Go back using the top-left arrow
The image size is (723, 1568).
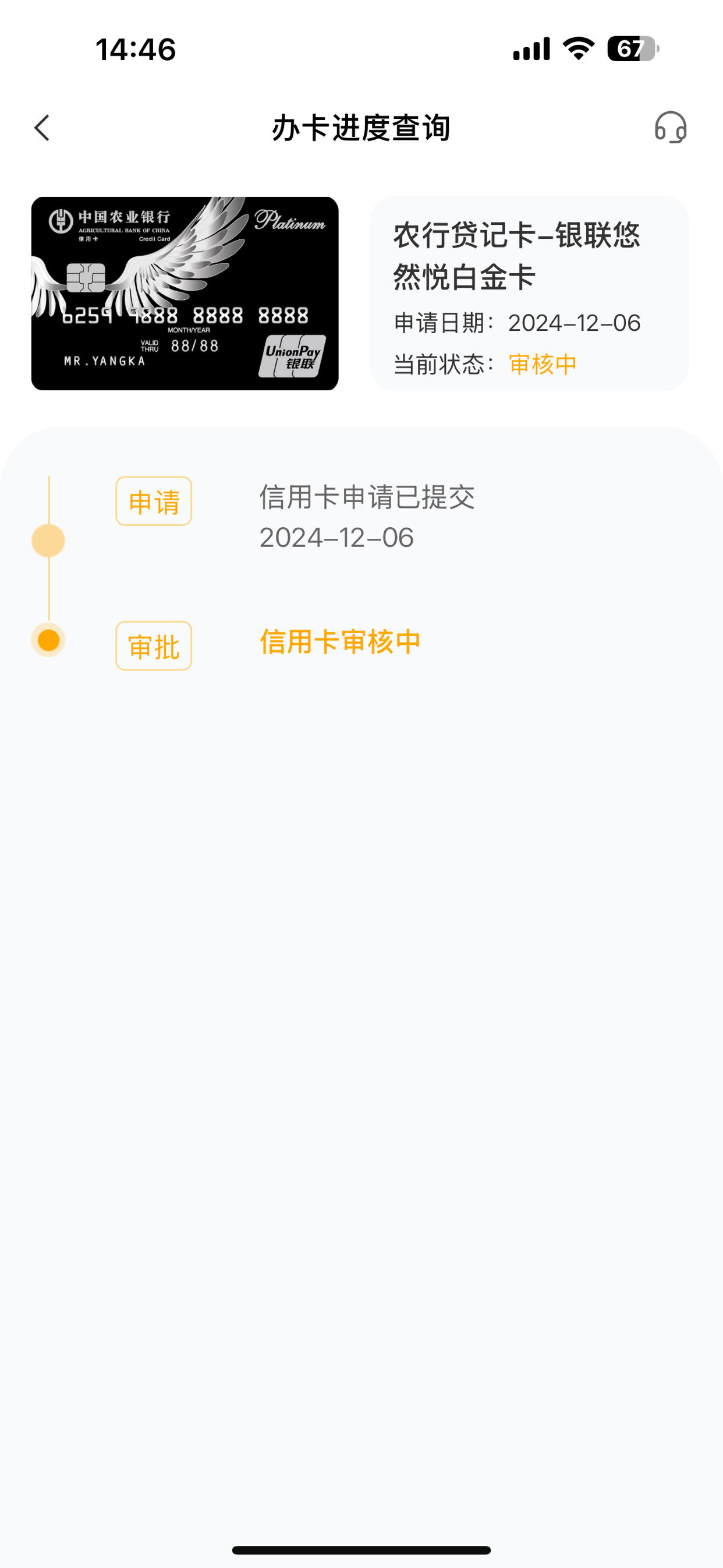pyautogui.click(x=42, y=128)
